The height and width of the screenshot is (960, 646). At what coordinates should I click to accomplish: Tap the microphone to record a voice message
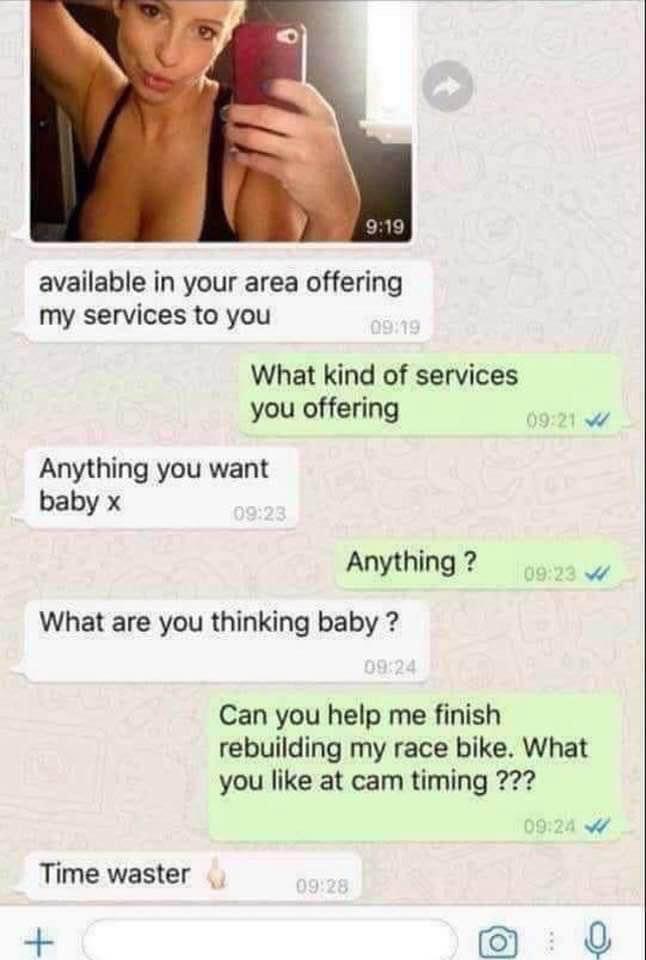pos(599,940)
